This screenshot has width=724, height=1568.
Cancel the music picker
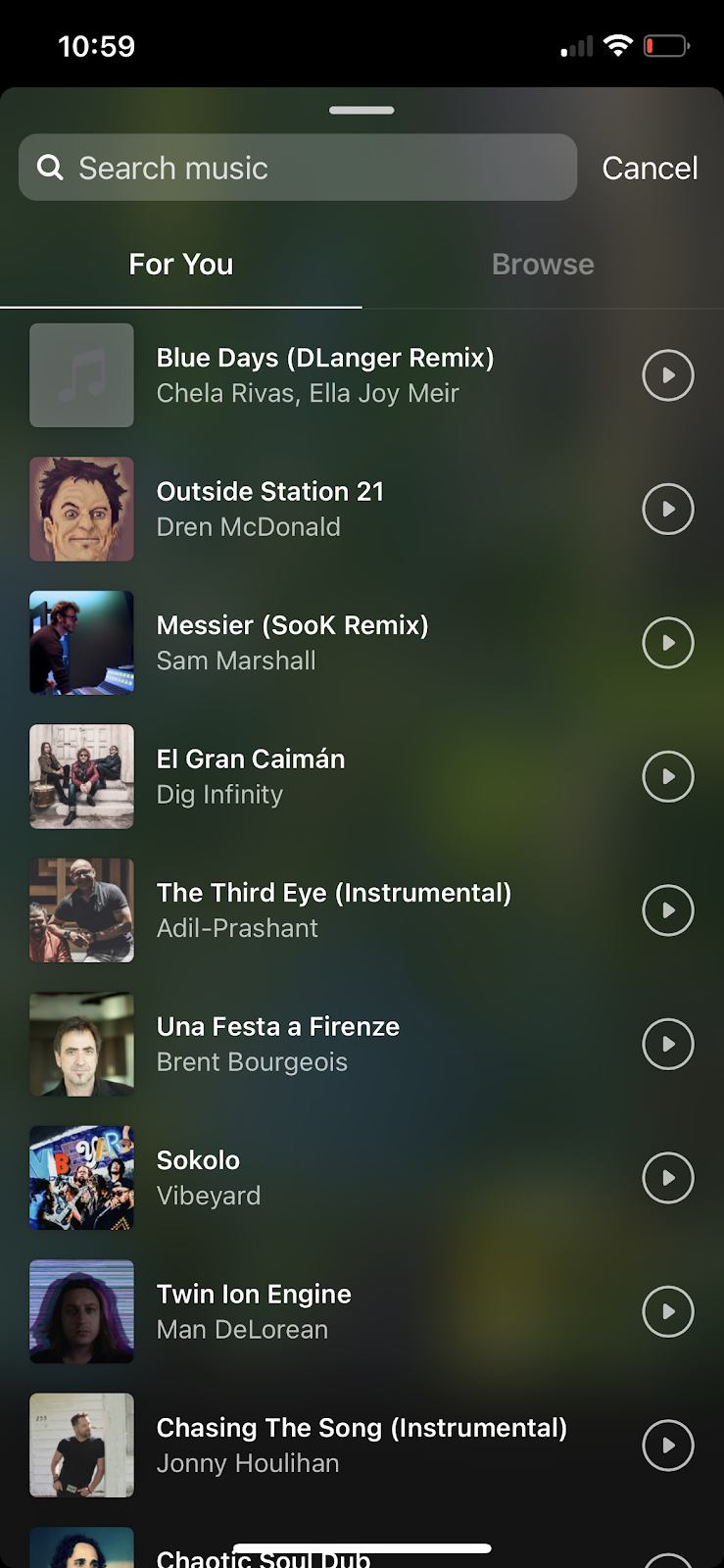pos(649,168)
